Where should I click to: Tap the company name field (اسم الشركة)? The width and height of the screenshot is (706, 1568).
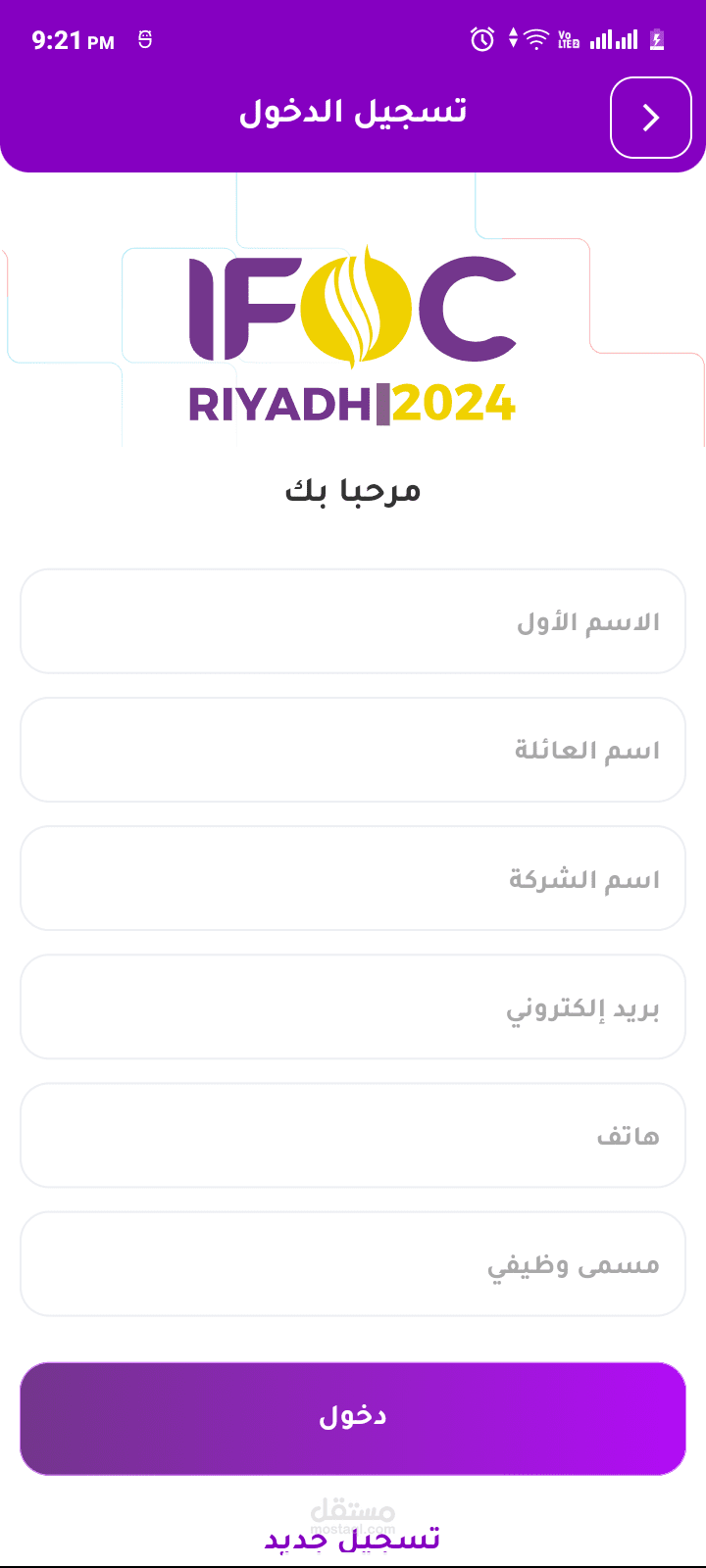coord(353,878)
